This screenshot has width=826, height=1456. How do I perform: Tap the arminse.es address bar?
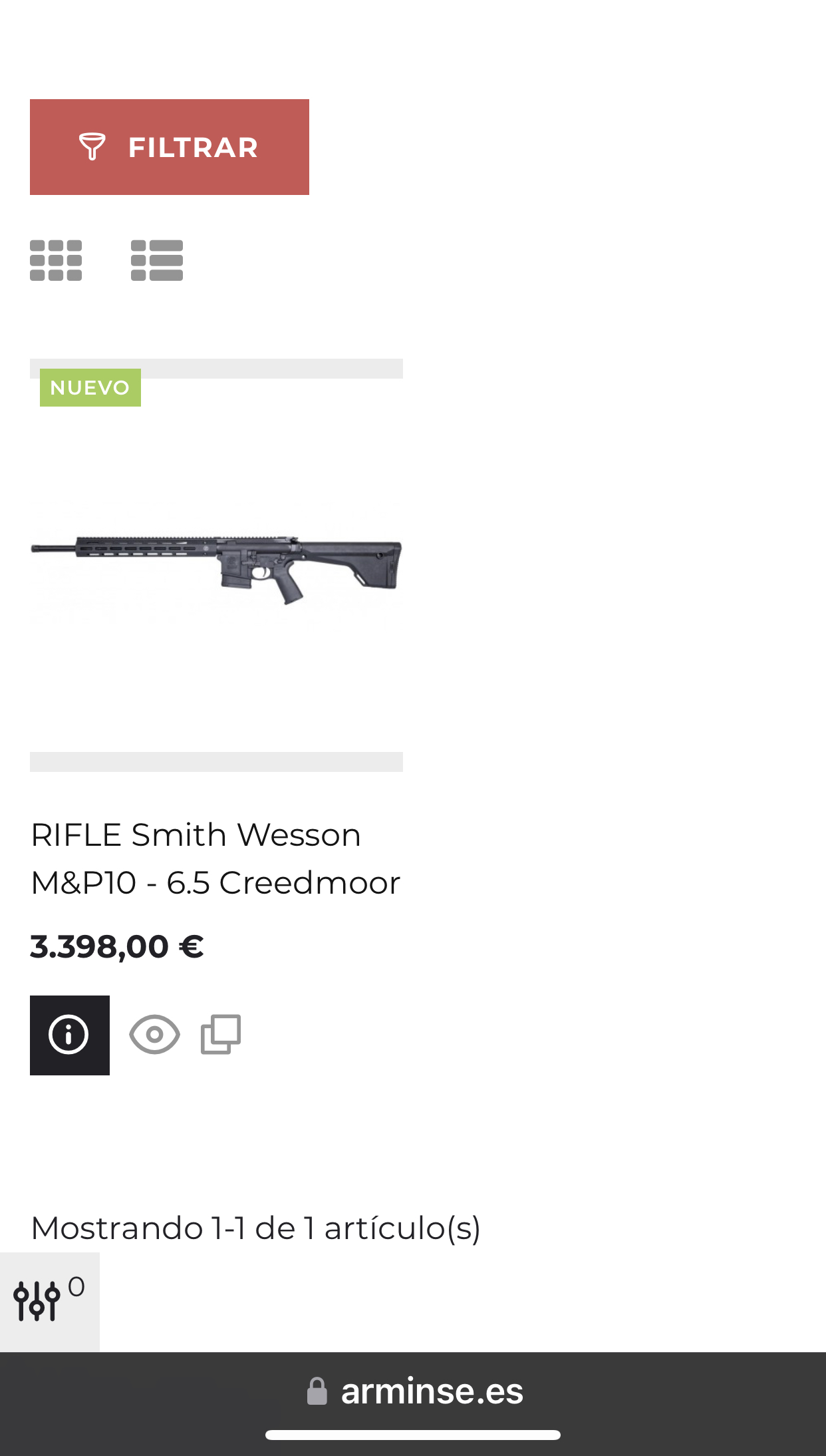click(x=415, y=1391)
